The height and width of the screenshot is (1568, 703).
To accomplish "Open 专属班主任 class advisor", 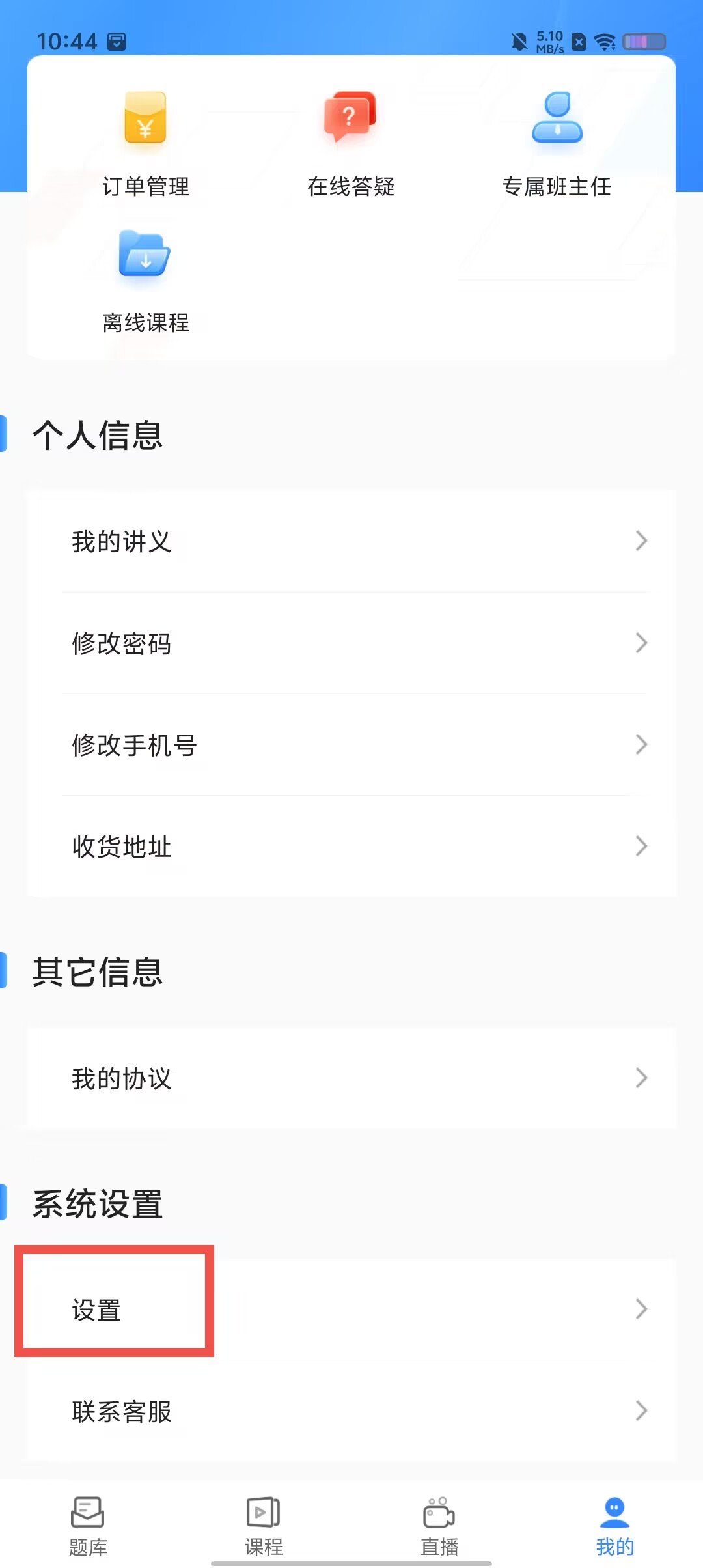I will tap(557, 145).
